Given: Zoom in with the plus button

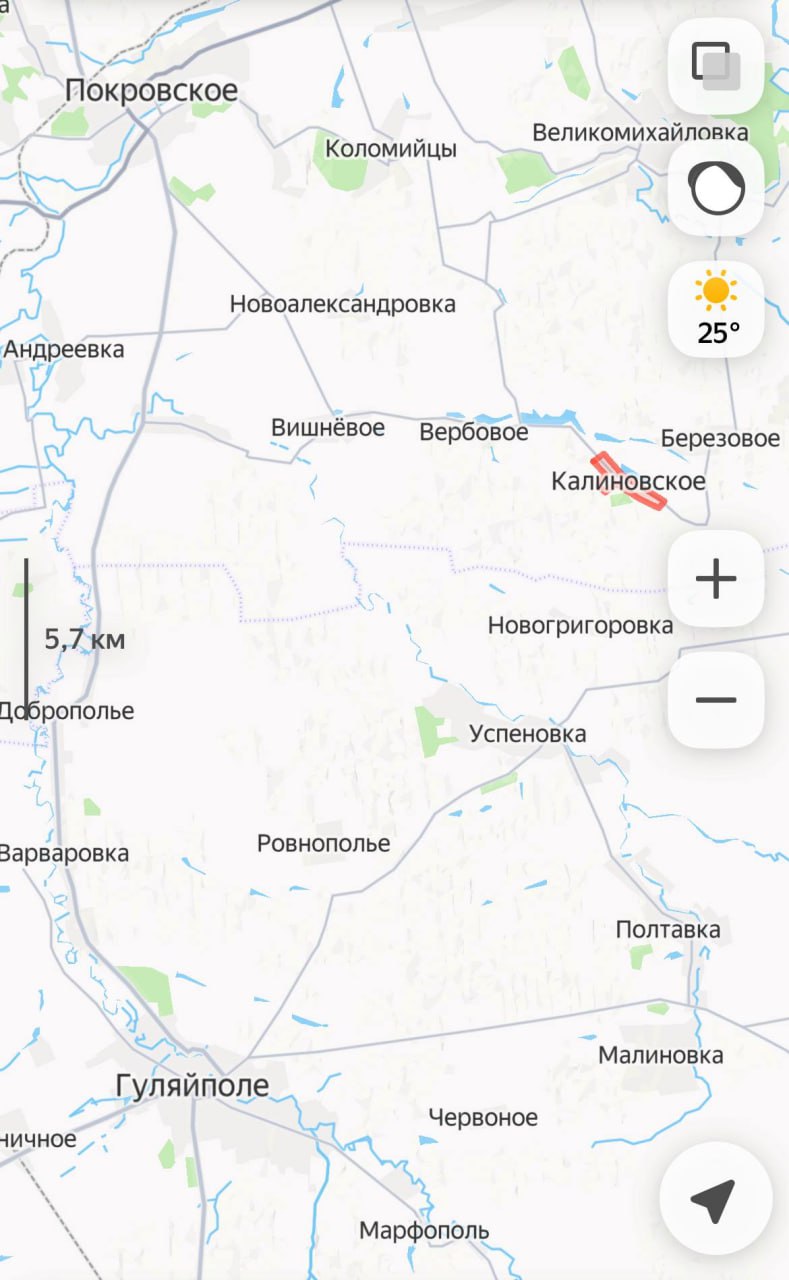Looking at the screenshot, I should click(x=716, y=579).
